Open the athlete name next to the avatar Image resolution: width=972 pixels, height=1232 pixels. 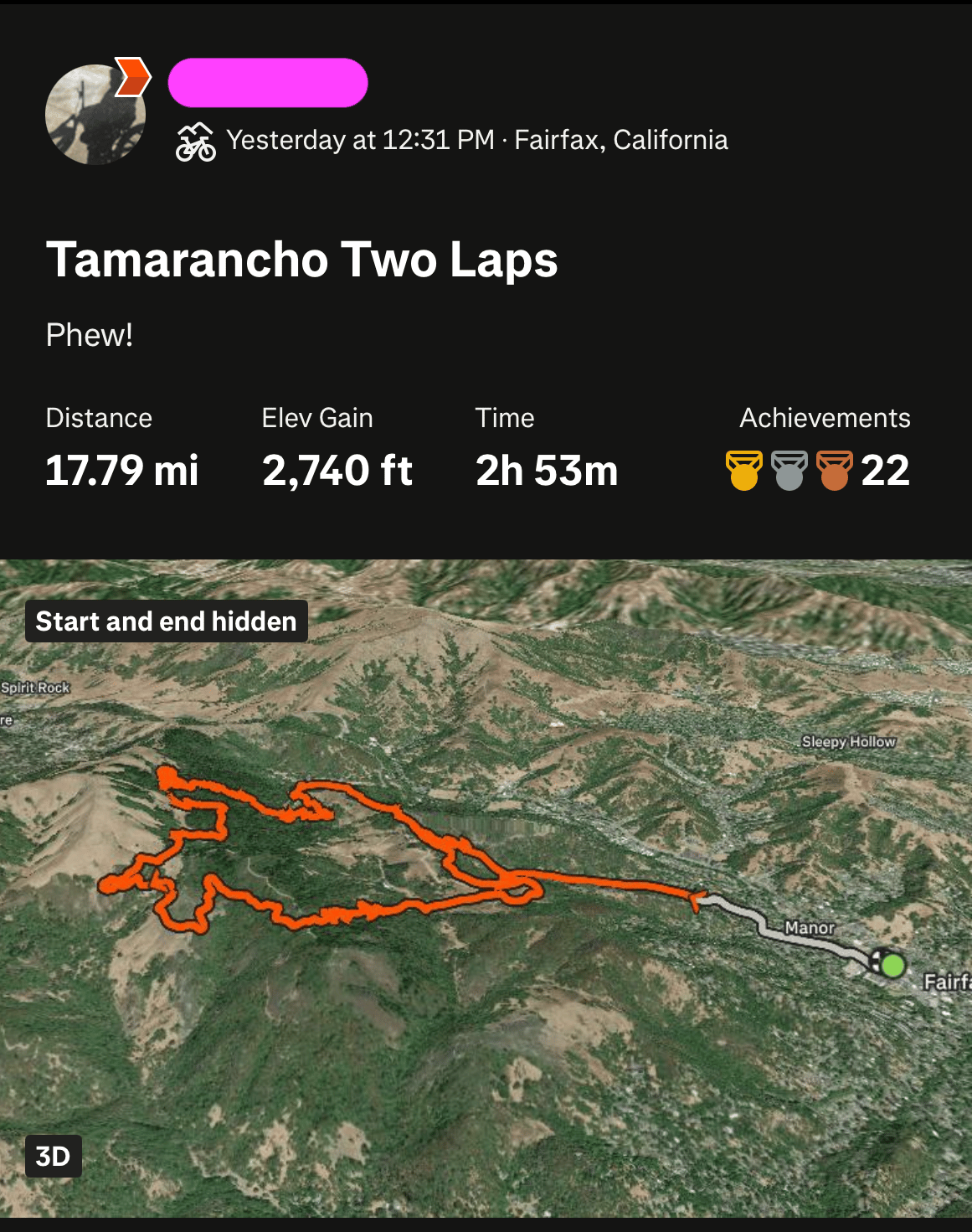pyautogui.click(x=268, y=83)
